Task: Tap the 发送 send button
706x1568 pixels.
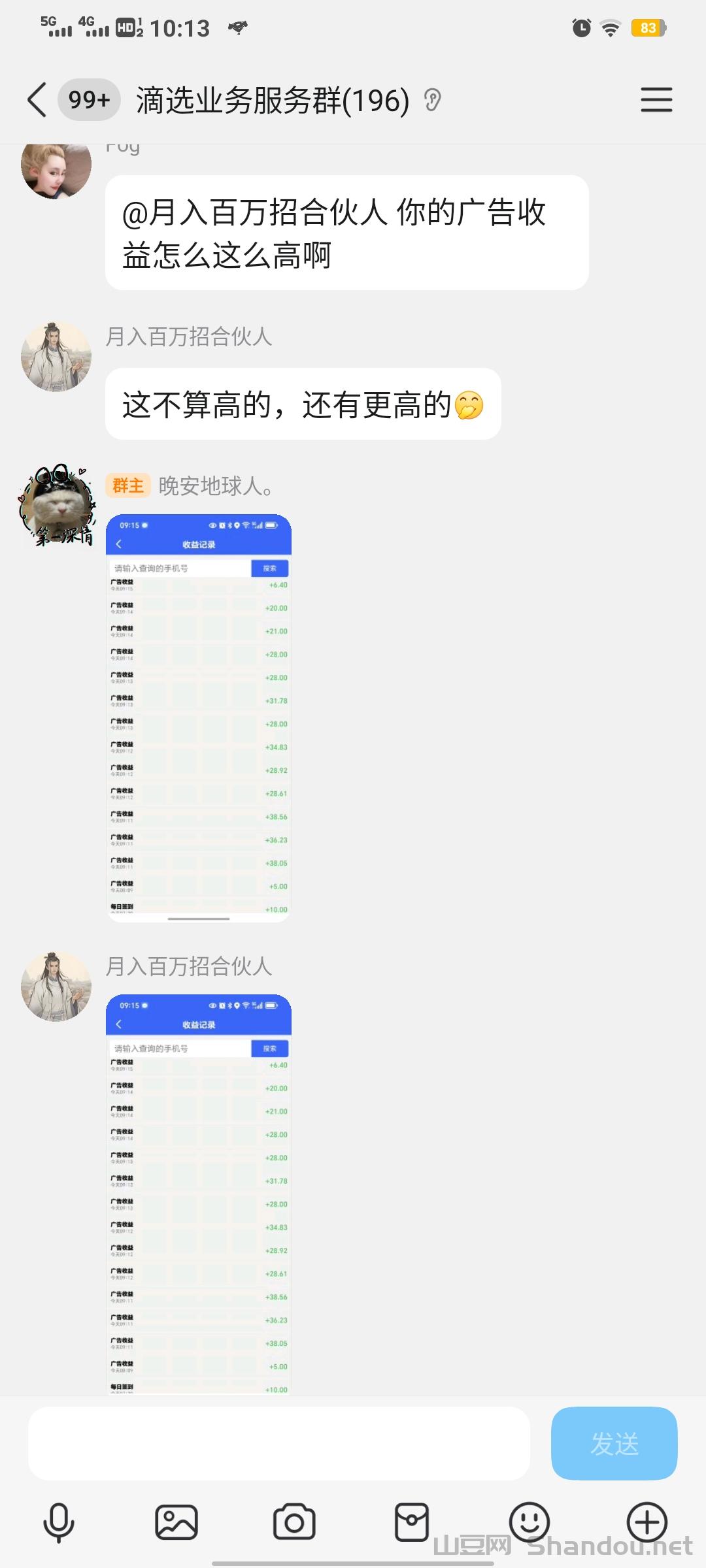Action: click(x=614, y=1443)
